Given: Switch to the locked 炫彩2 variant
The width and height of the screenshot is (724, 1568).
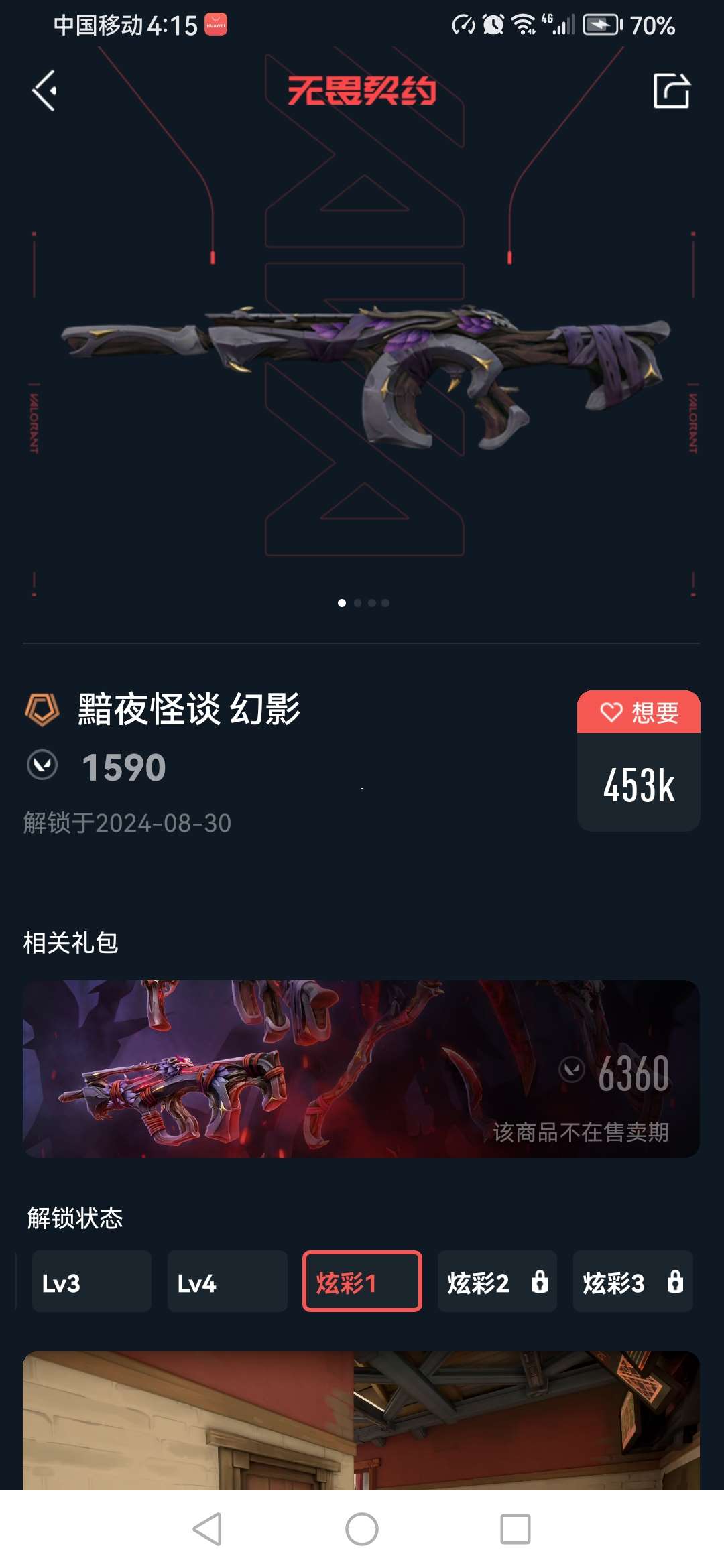Looking at the screenshot, I should click(x=497, y=1281).
